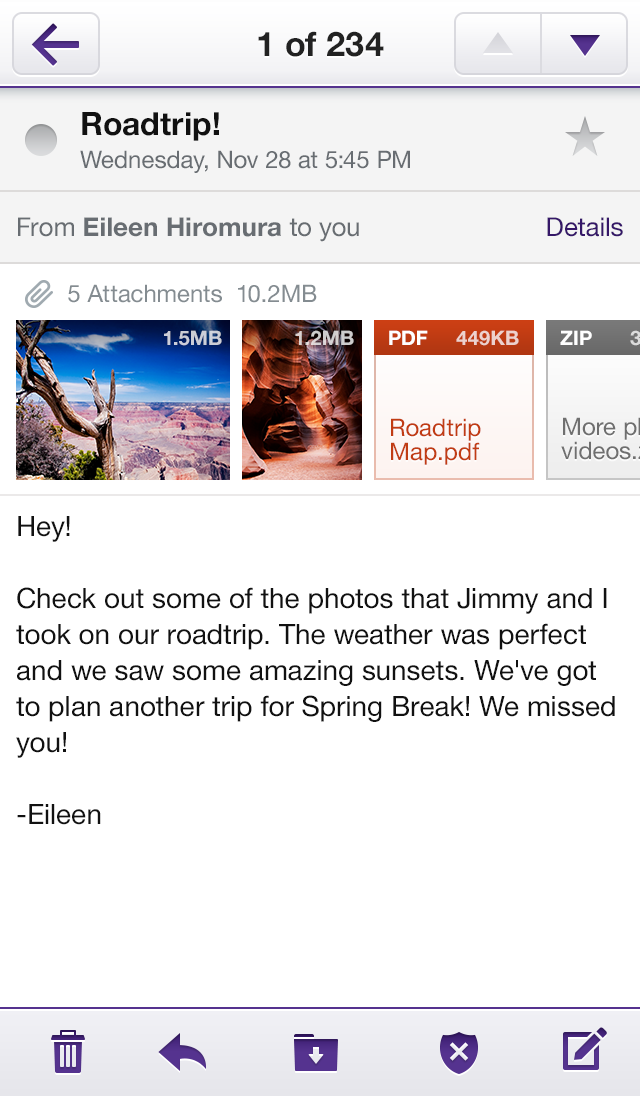Mark the Roadtrip! email as unread
This screenshot has height=1096, width=640.
[40, 140]
